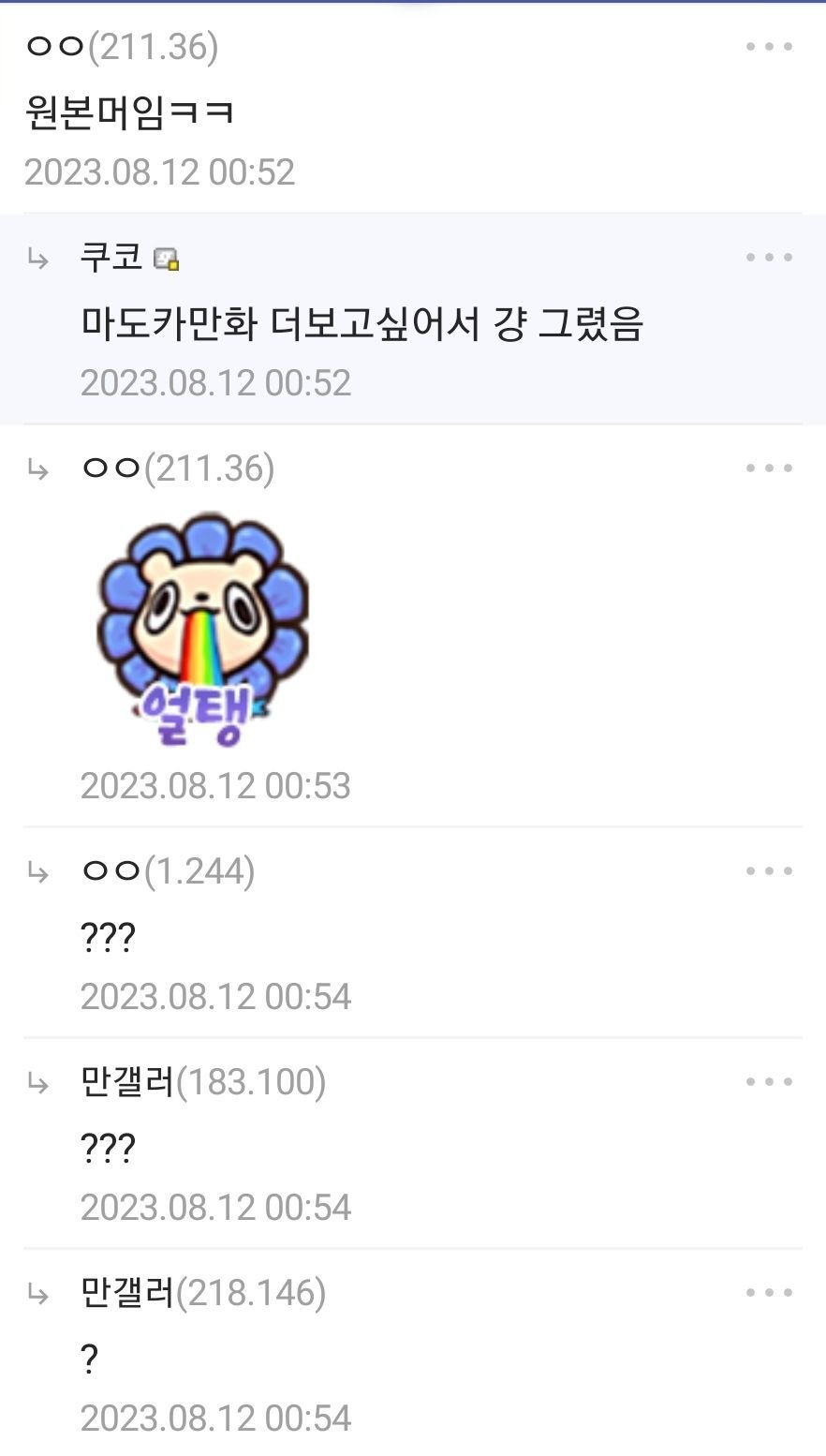The width and height of the screenshot is (826, 1456).
Task: Open the 얼탱 rainbow bear sticker
Action: point(203,628)
